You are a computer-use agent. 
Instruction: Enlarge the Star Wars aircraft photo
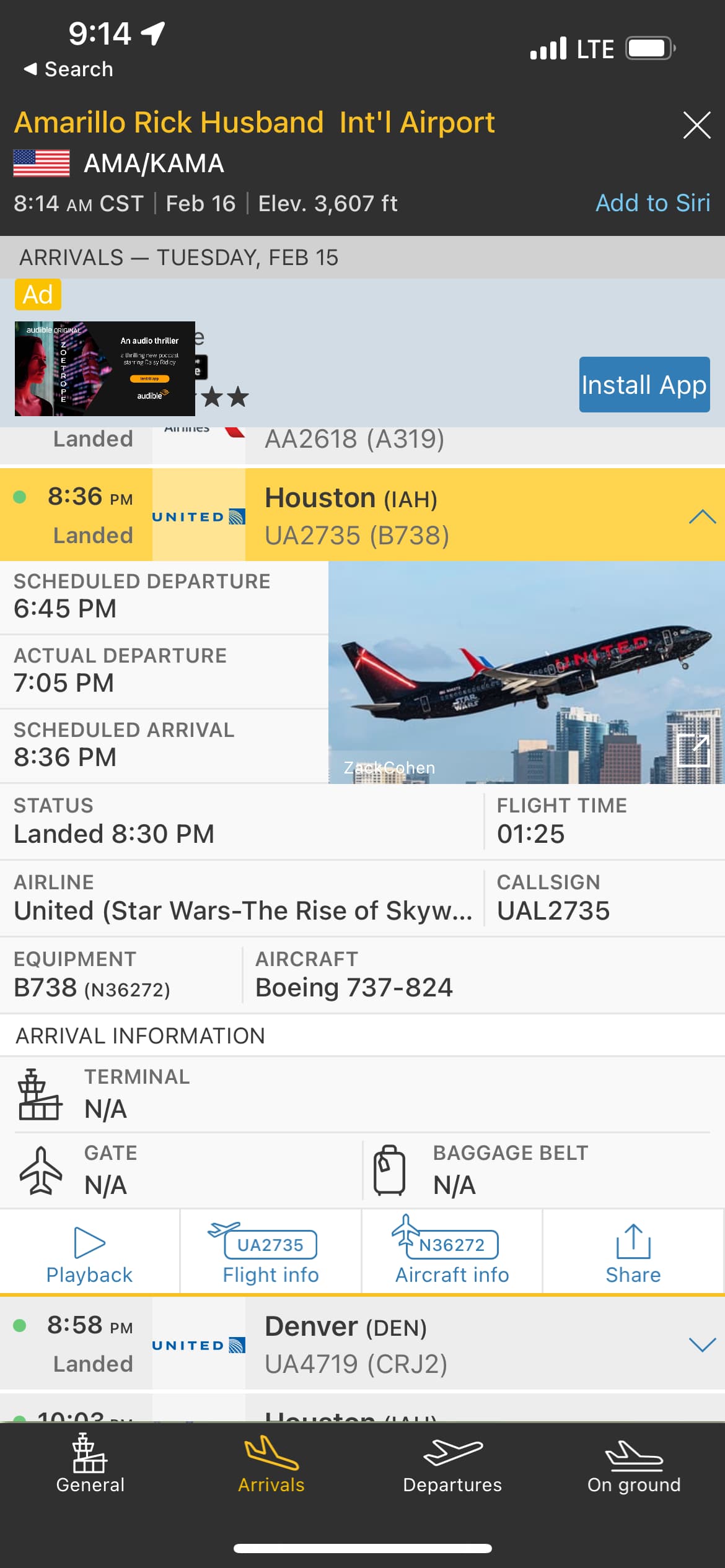(693, 751)
